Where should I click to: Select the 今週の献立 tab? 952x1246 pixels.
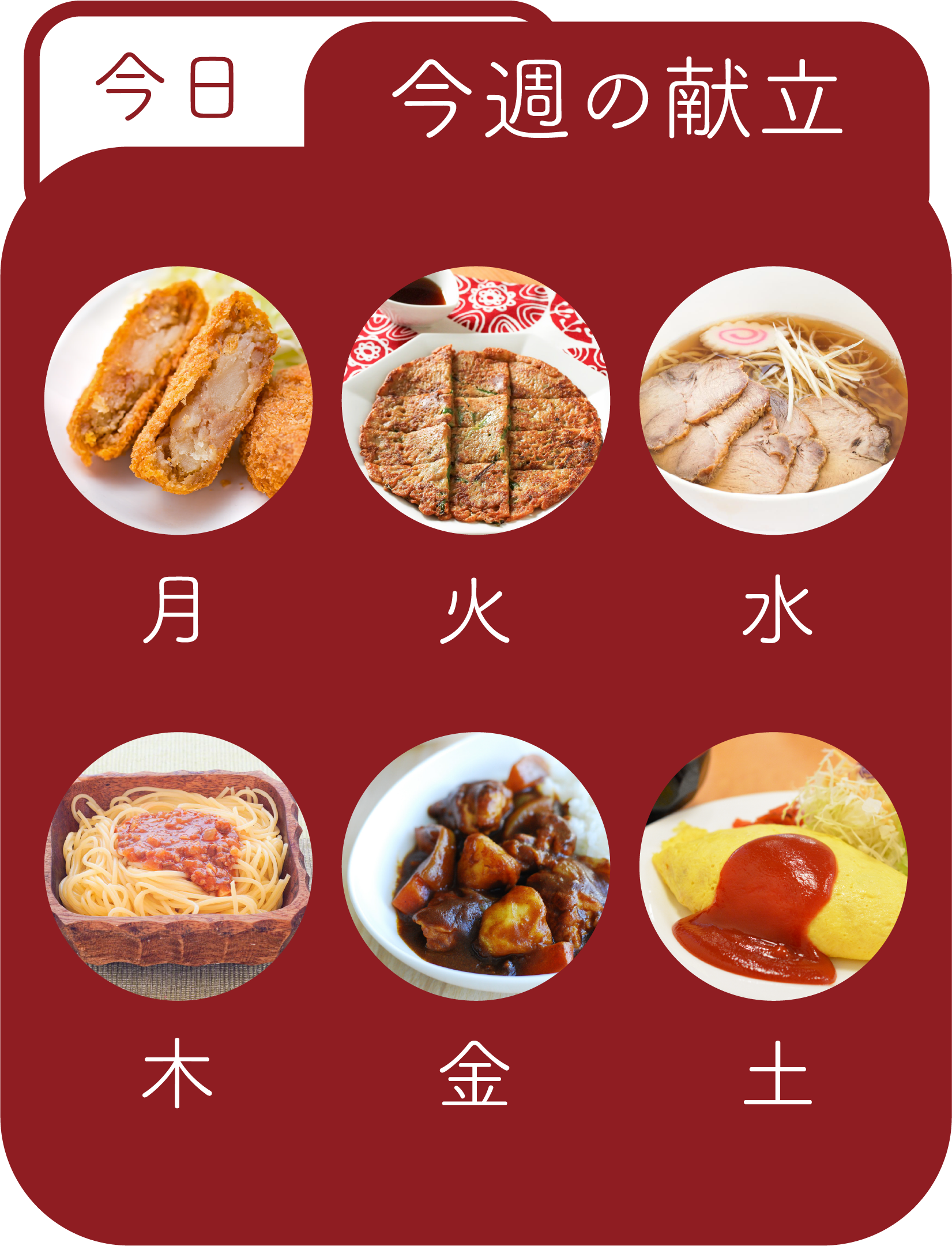617,98
